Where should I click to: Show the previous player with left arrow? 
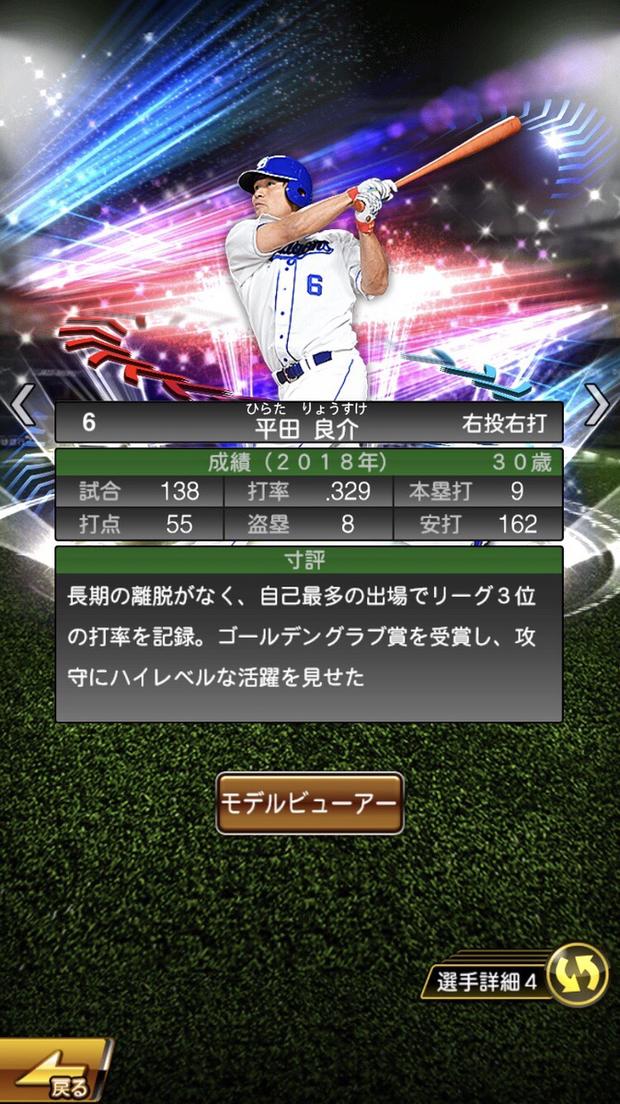click(x=22, y=407)
